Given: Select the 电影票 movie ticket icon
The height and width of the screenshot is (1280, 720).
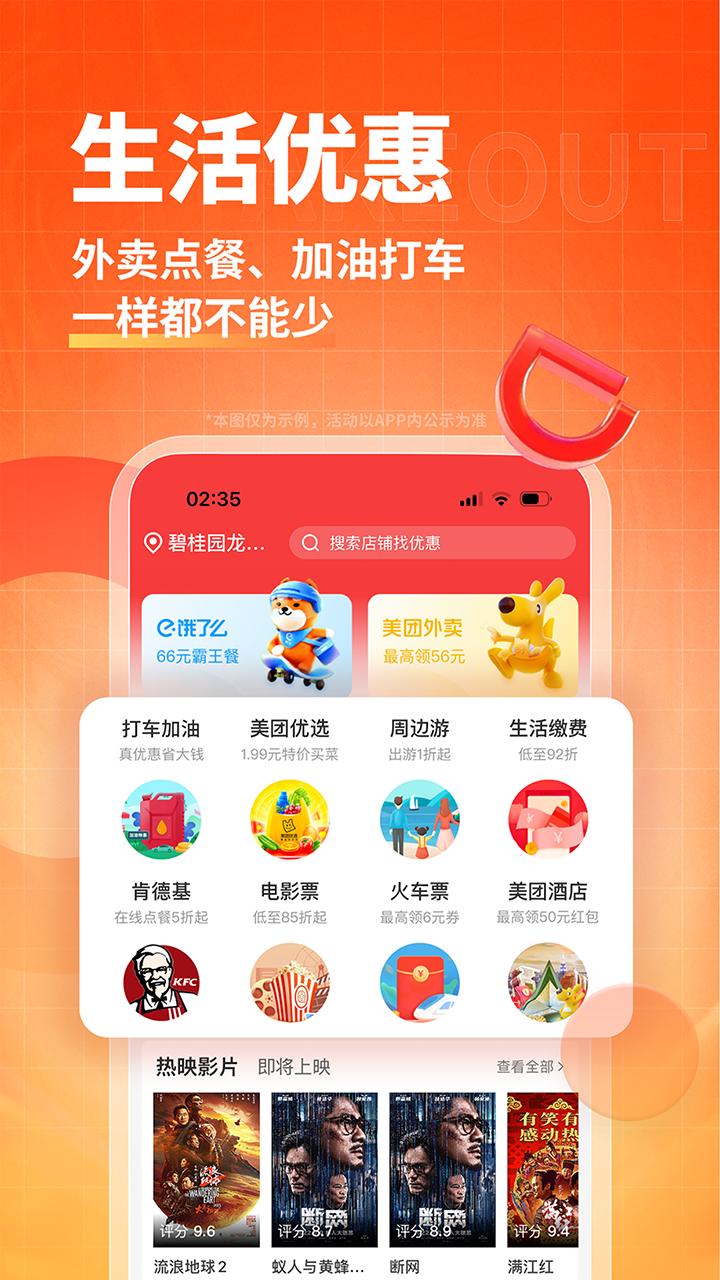Looking at the screenshot, I should coord(292,985).
